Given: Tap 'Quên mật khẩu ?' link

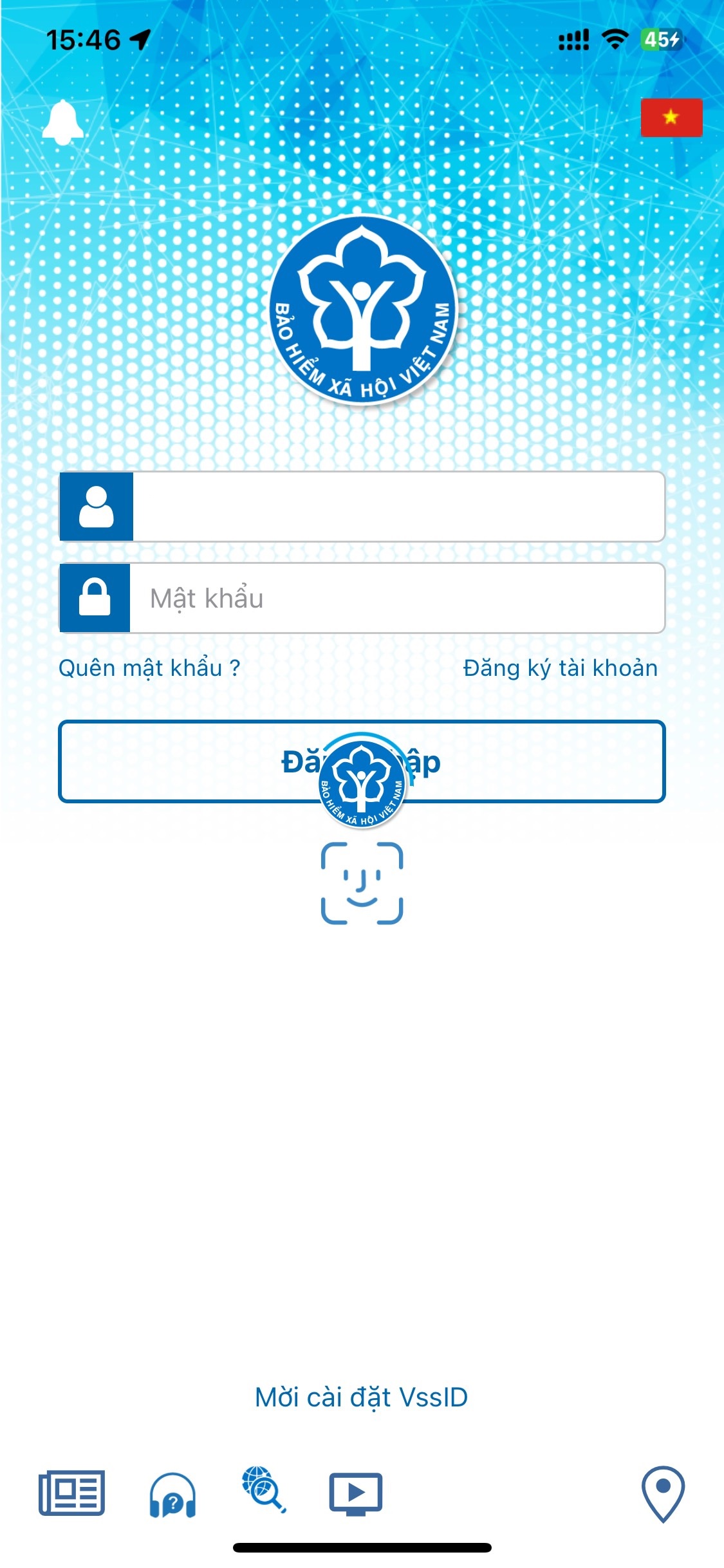Looking at the screenshot, I should tap(149, 669).
